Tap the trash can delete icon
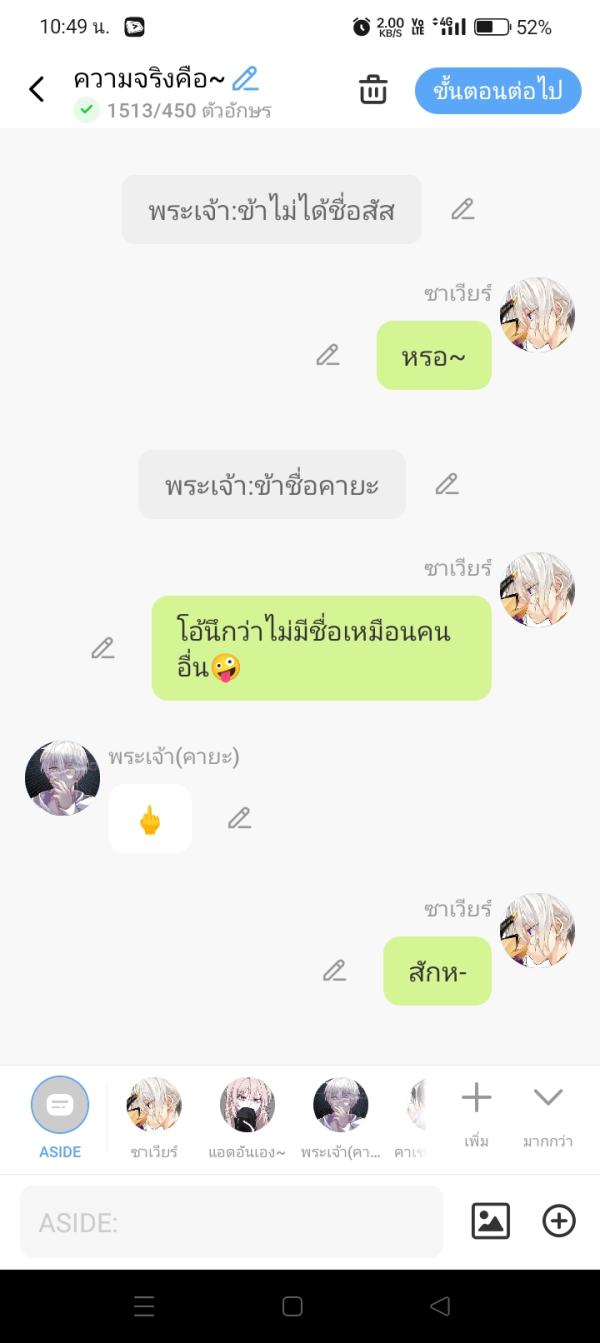 (373, 90)
